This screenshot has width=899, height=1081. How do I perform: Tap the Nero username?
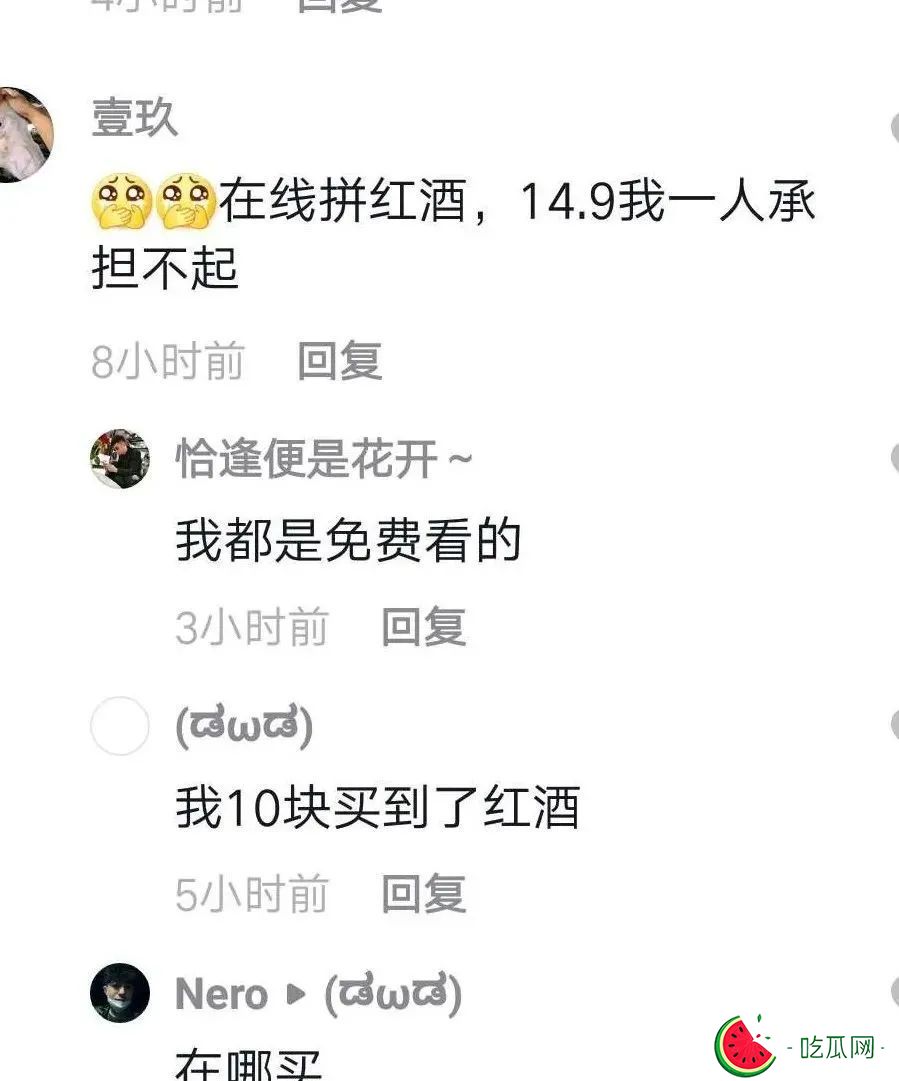221,994
